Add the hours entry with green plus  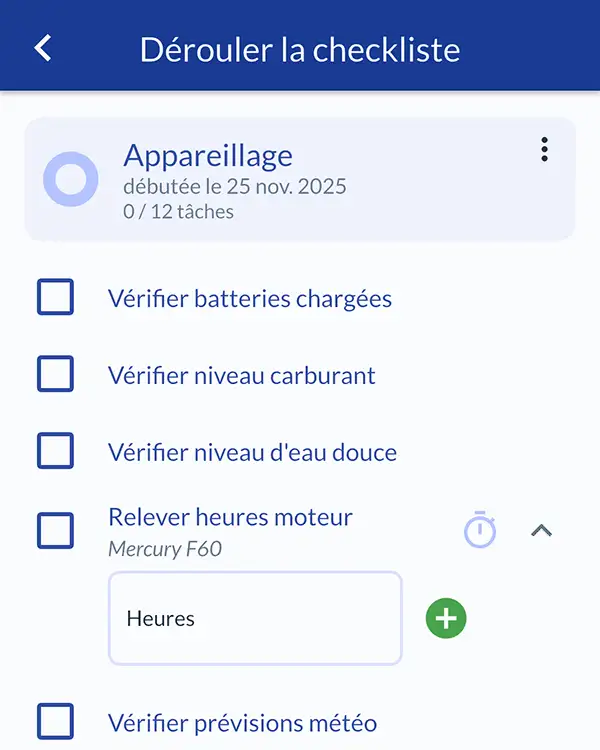pyautogui.click(x=446, y=618)
